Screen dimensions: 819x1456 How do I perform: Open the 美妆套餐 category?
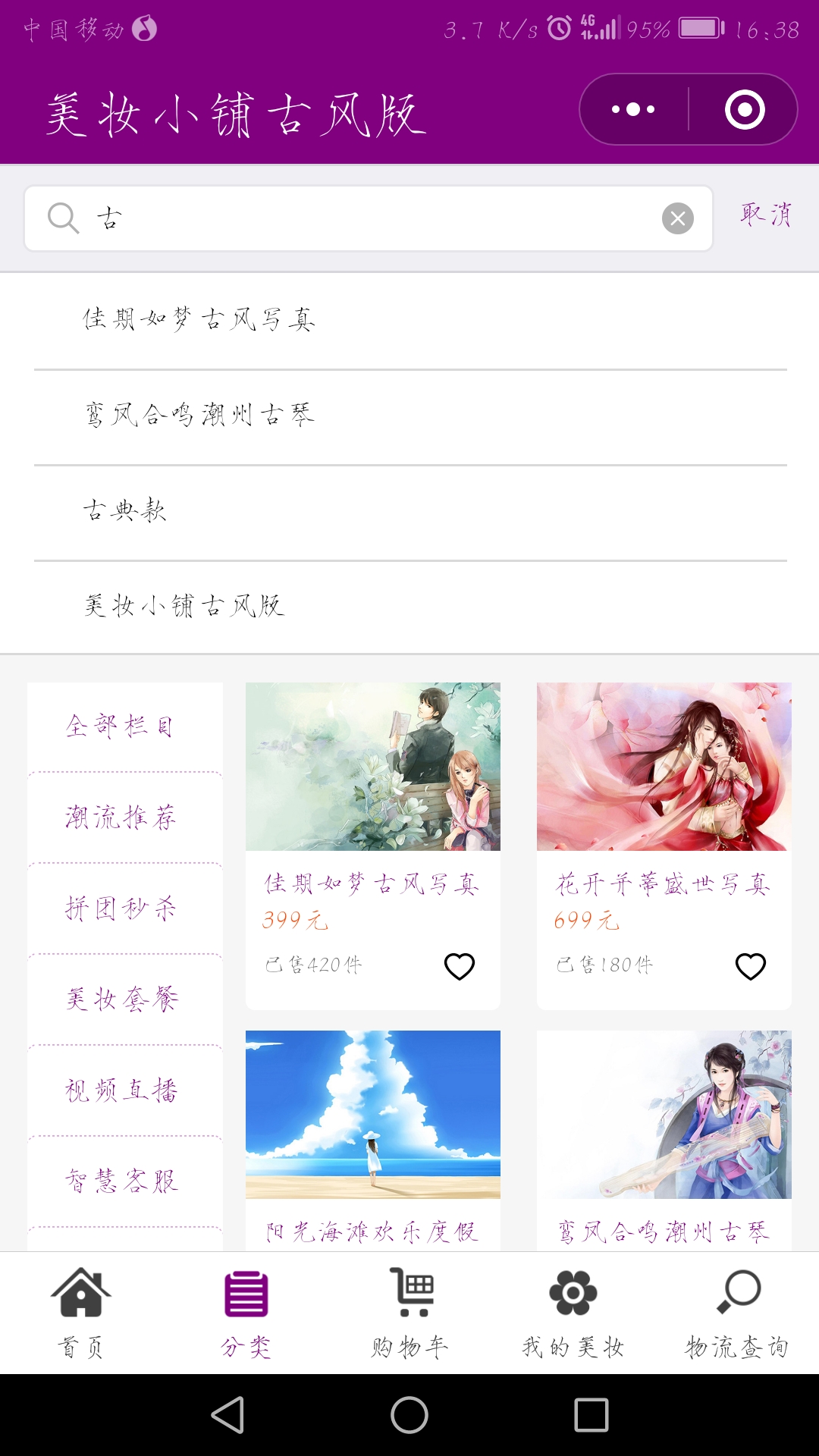pyautogui.click(x=121, y=999)
